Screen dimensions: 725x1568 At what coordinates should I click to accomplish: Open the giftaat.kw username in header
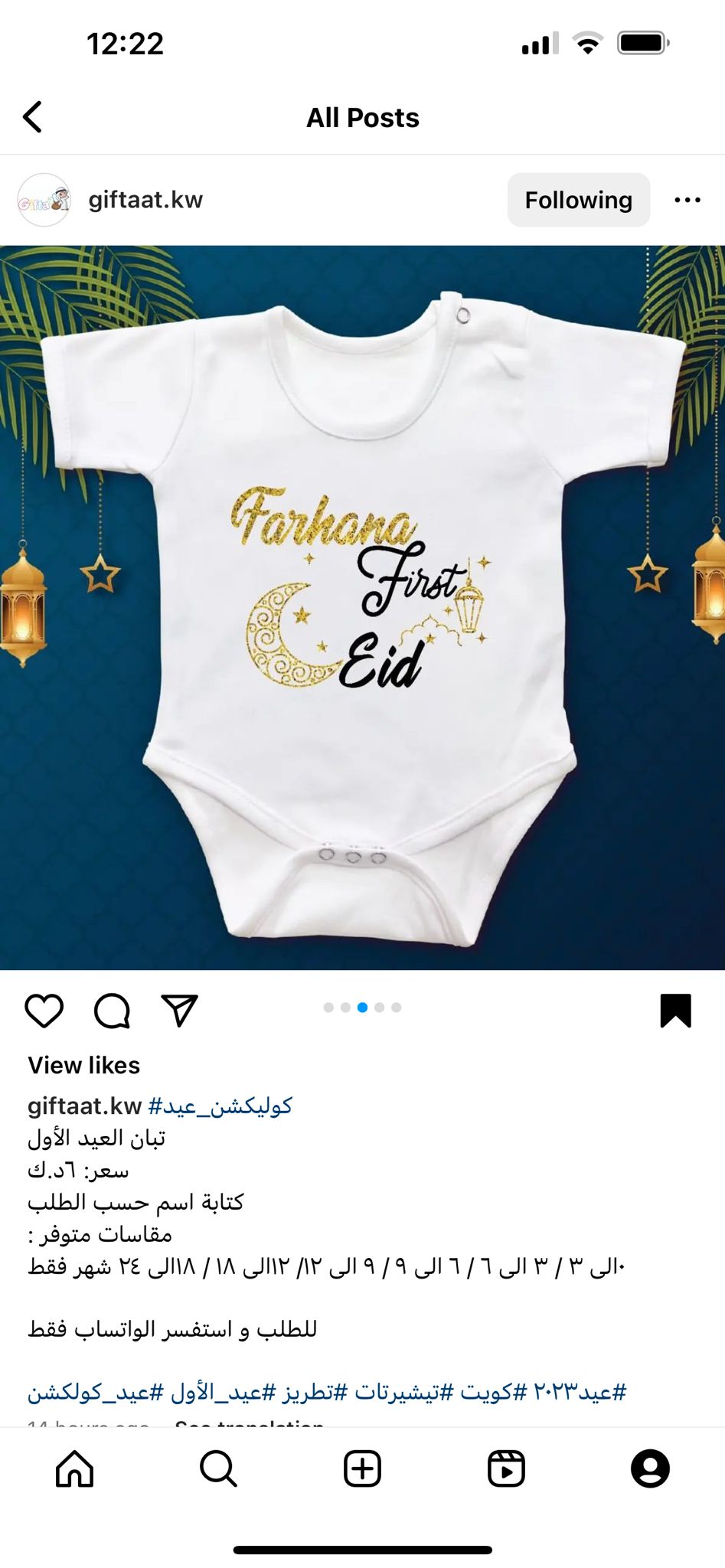coord(145,200)
